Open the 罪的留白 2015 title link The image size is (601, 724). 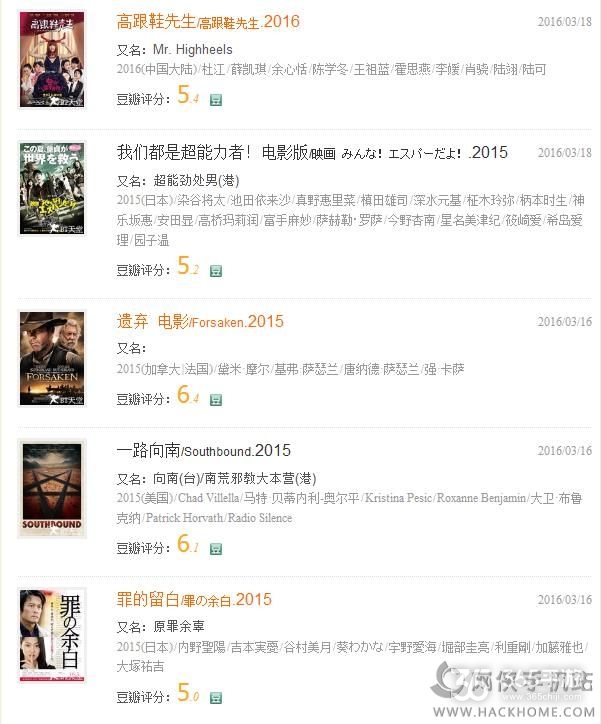tap(194, 600)
